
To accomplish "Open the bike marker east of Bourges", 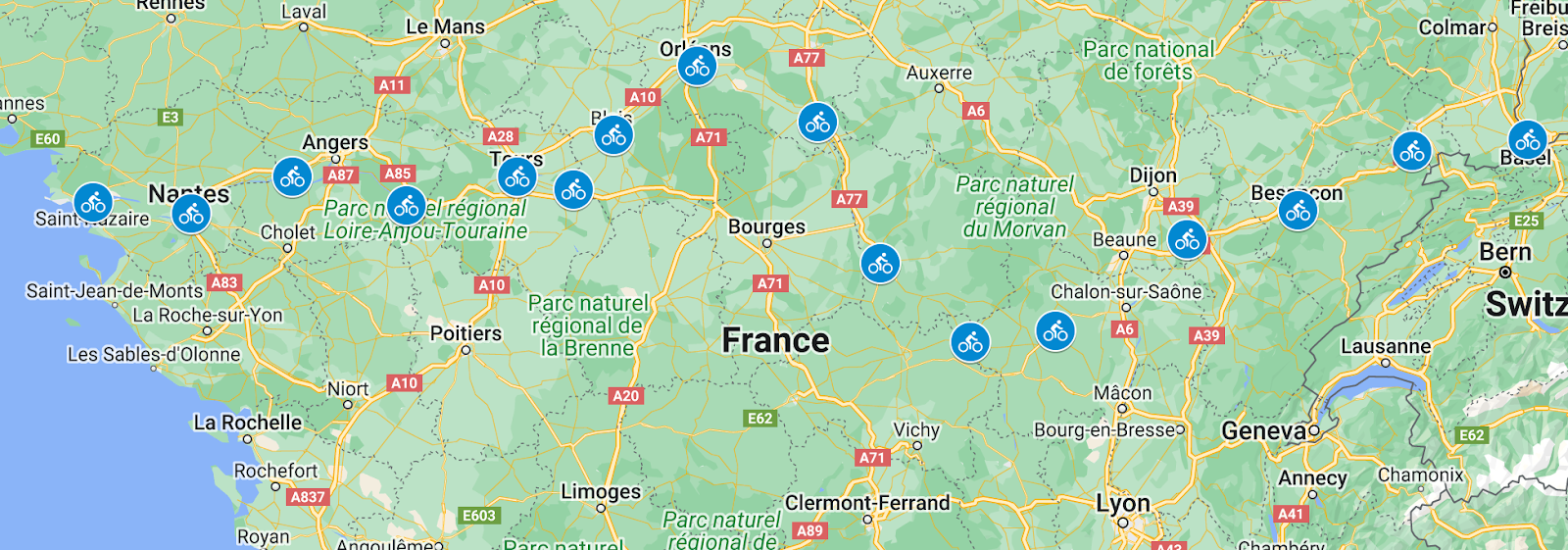I will coord(880,264).
